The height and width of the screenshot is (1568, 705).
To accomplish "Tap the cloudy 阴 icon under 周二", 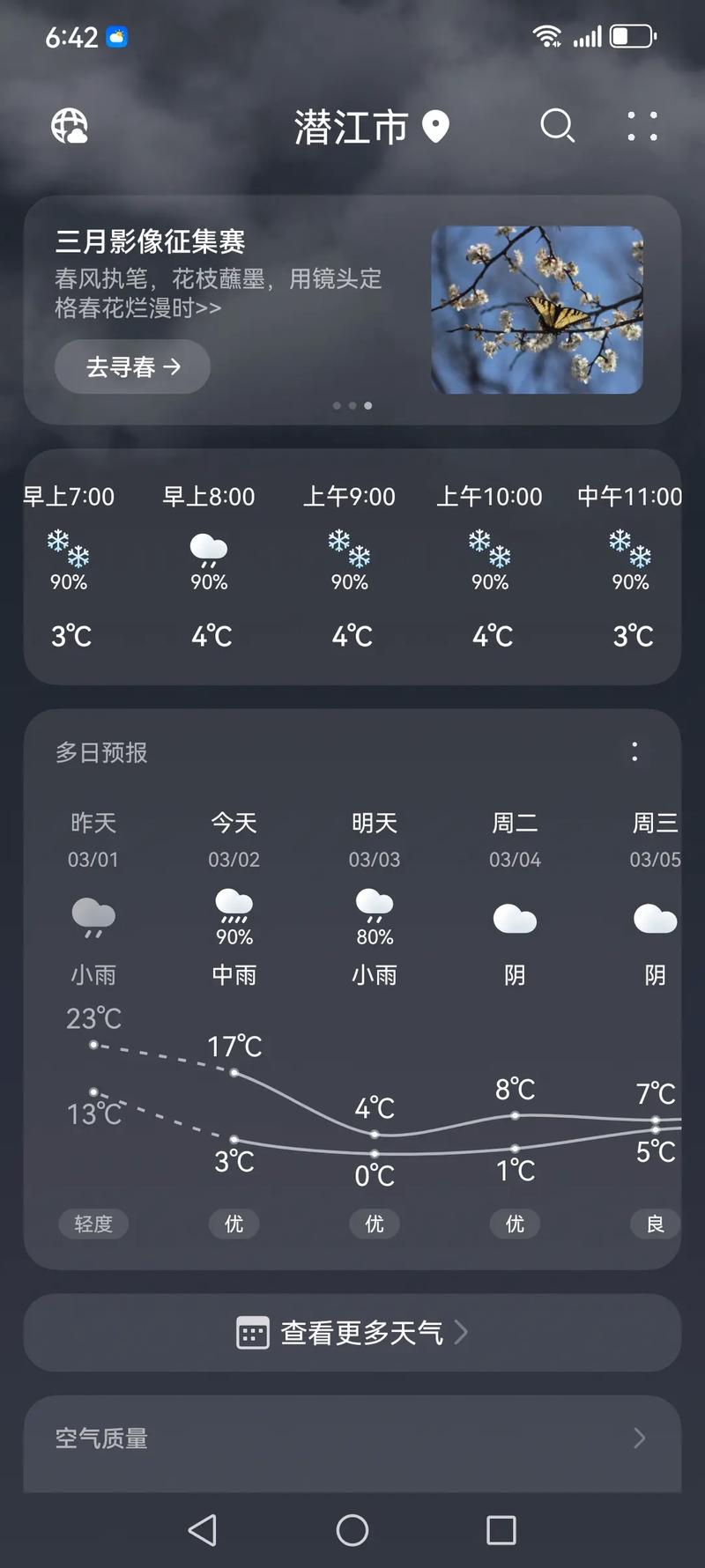I will click(x=514, y=918).
